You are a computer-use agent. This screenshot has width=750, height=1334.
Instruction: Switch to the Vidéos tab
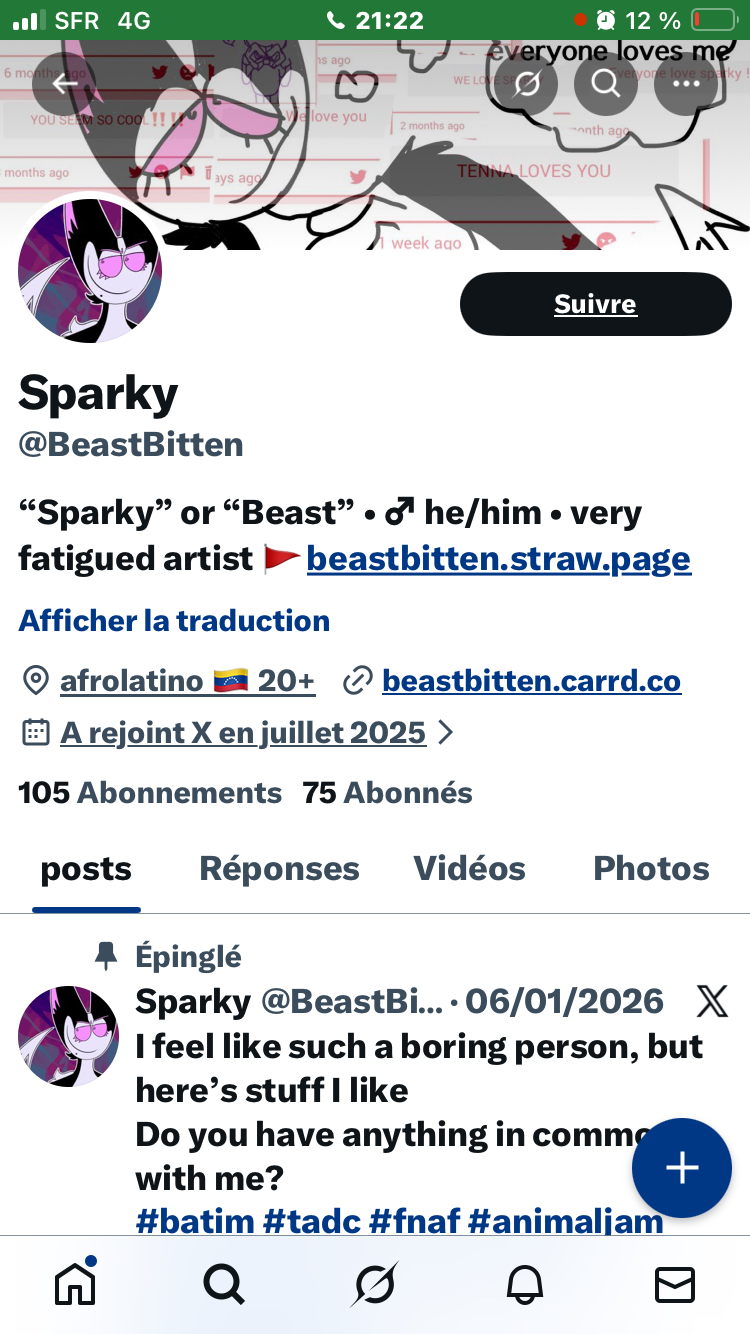[469, 869]
